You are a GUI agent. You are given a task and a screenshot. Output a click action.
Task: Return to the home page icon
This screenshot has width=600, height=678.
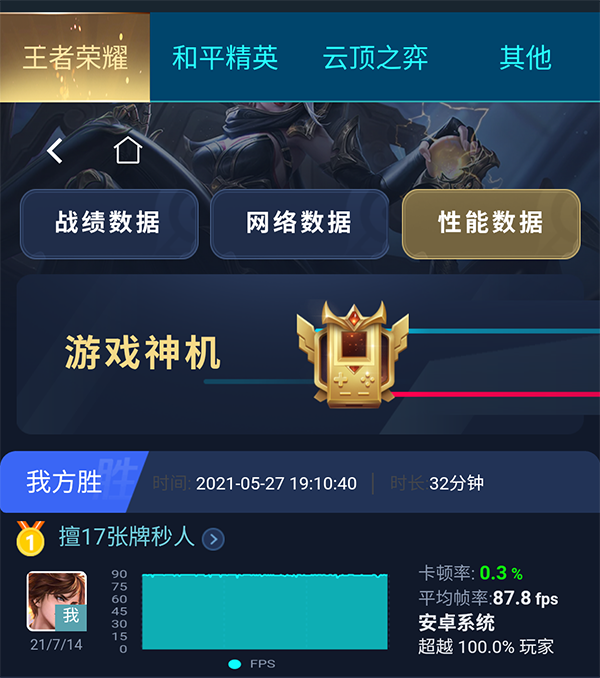pyautogui.click(x=128, y=151)
